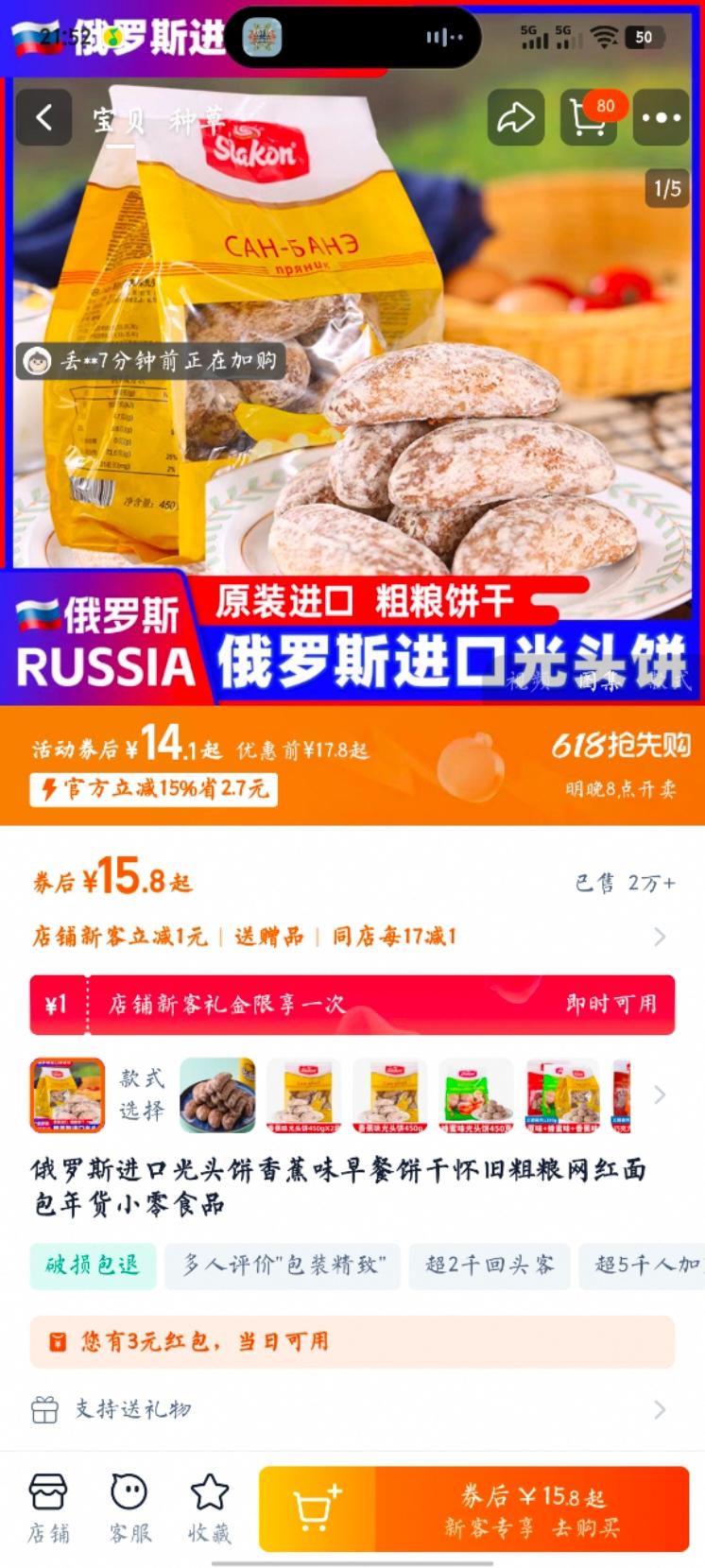Viewport: 705px width, 1568px height.
Task: Select the 香蕉味光头饼450gX2 variant thumbnail
Action: click(x=303, y=1094)
